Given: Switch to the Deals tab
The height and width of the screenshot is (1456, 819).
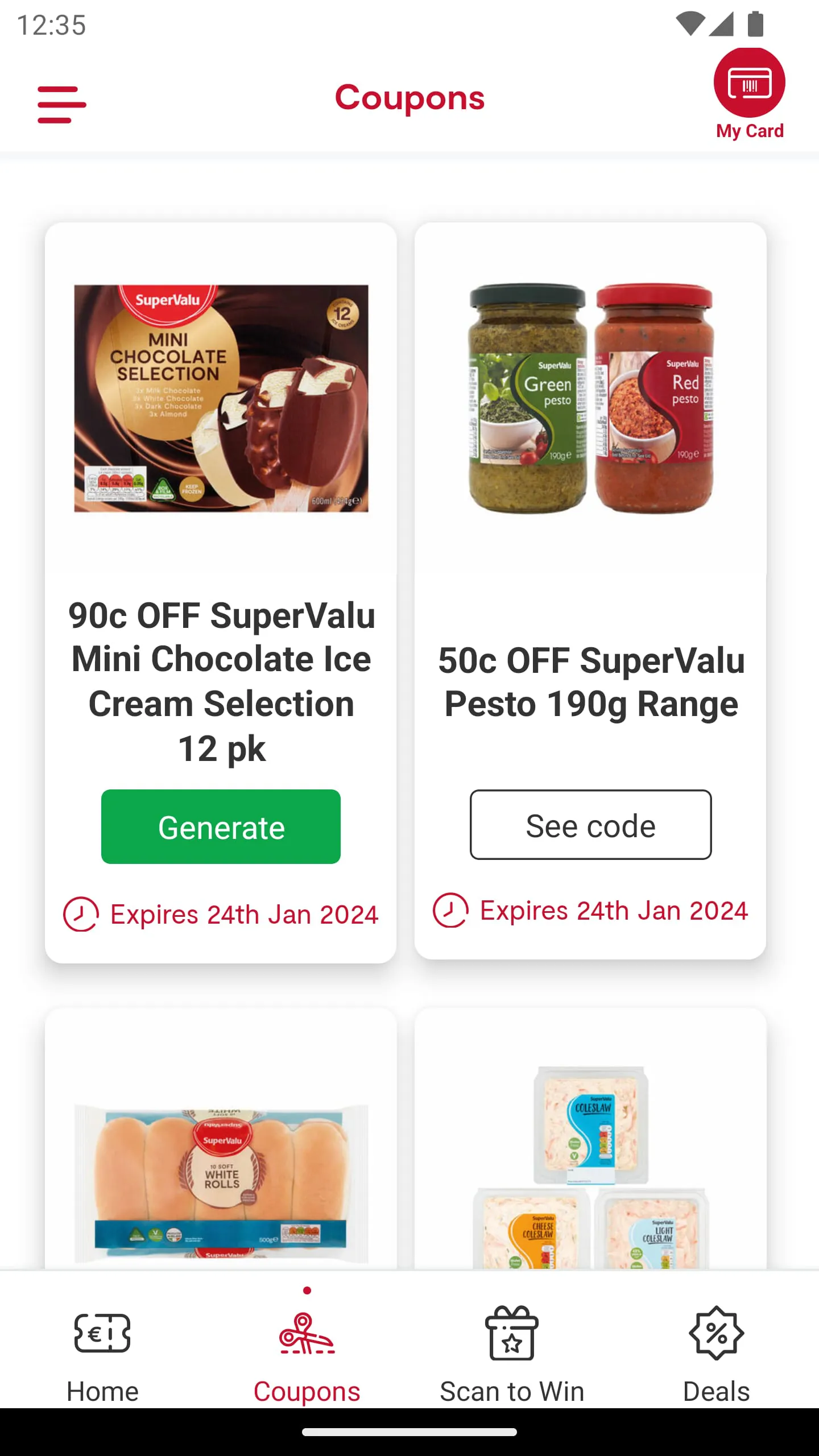Looking at the screenshot, I should [x=716, y=1354].
